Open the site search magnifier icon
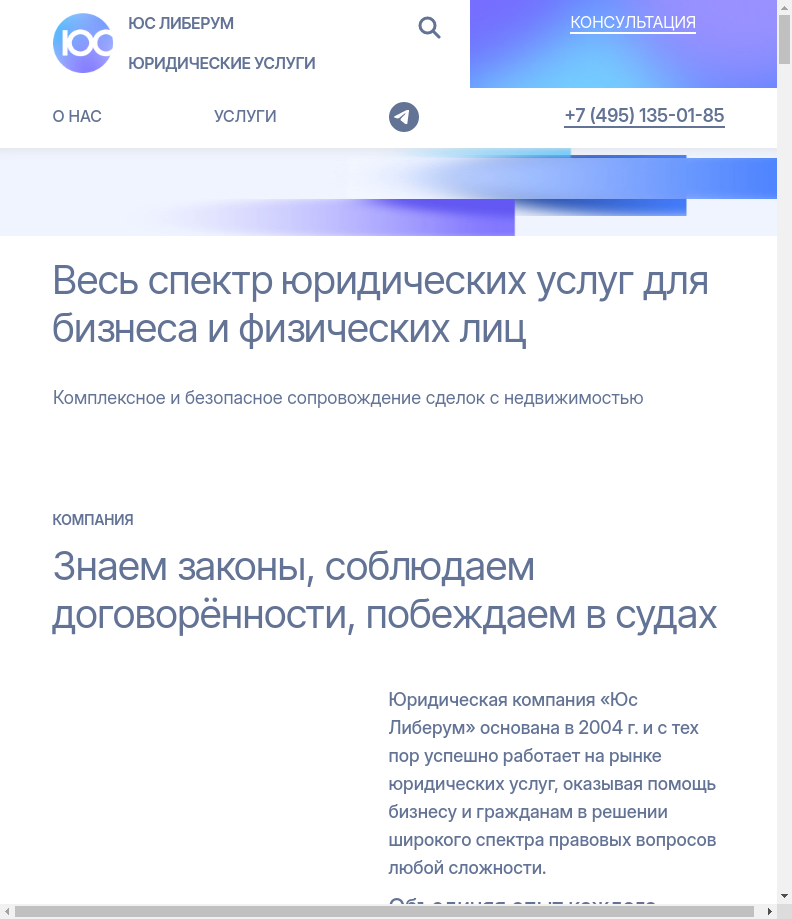The image size is (792, 919). tap(429, 28)
